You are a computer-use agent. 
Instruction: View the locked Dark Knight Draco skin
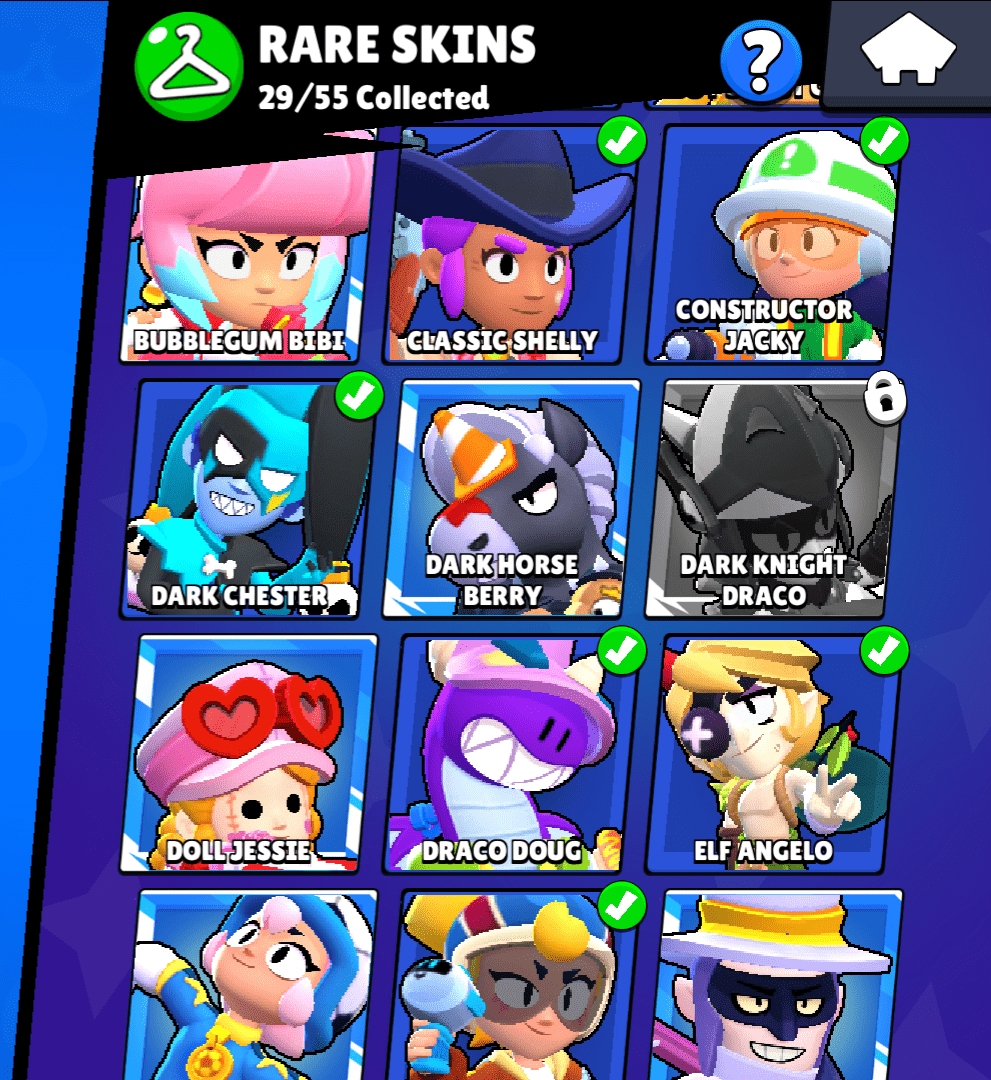tap(774, 498)
